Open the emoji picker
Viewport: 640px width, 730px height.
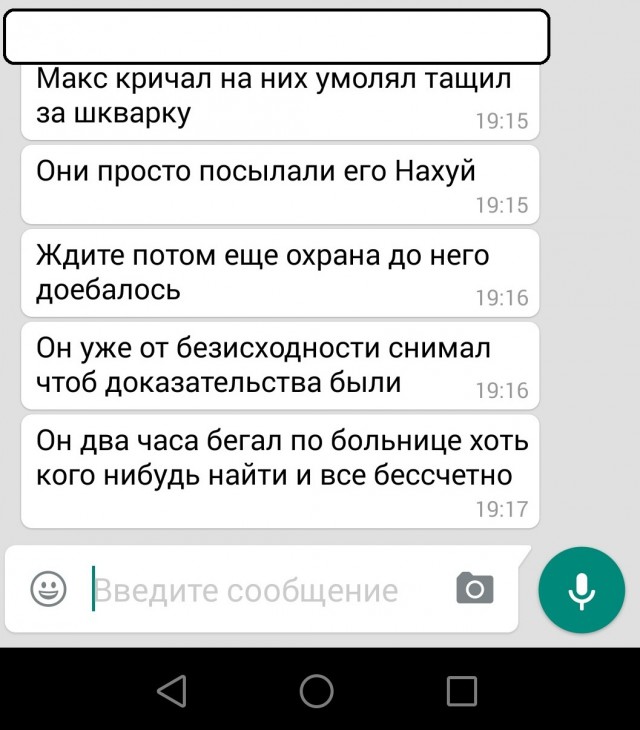point(48,589)
